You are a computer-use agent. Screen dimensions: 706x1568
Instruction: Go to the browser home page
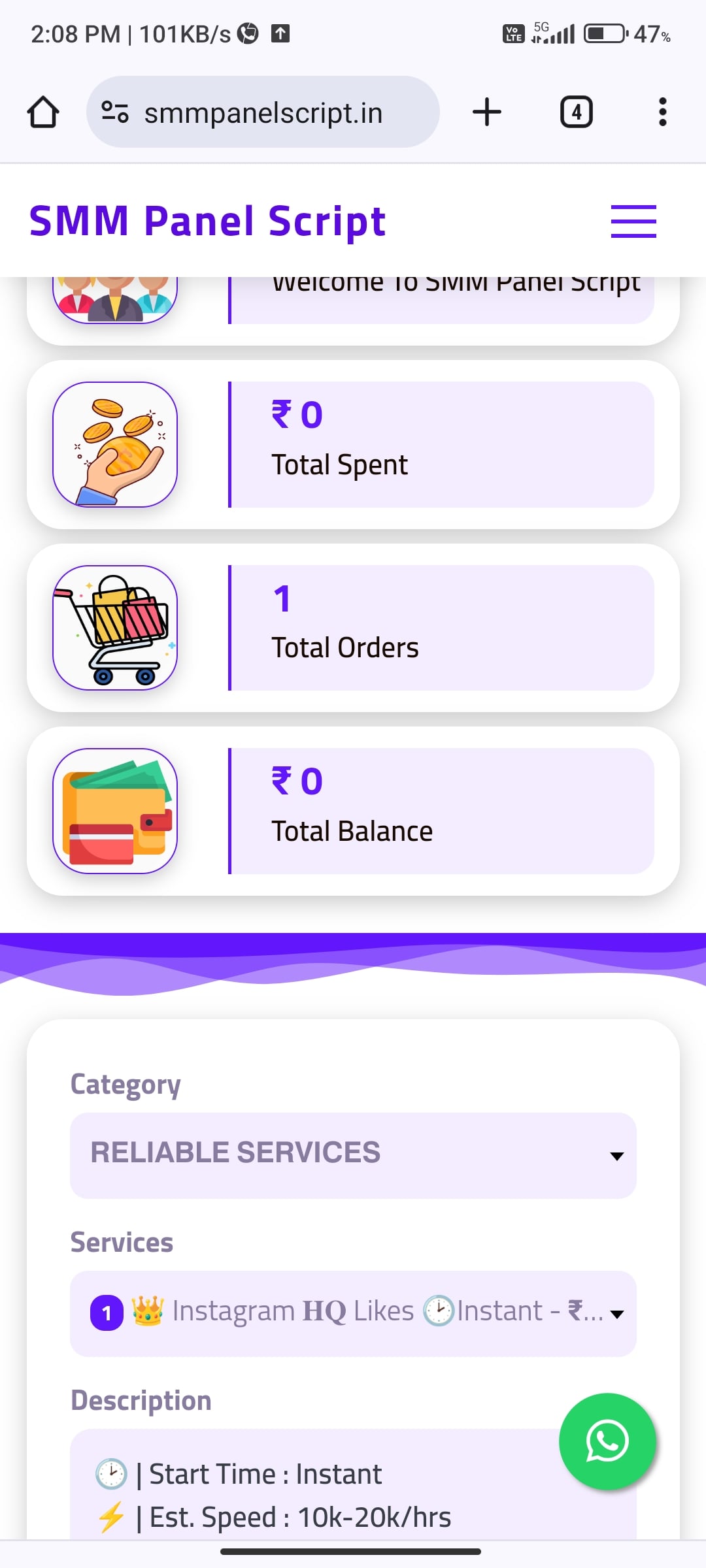point(43,112)
